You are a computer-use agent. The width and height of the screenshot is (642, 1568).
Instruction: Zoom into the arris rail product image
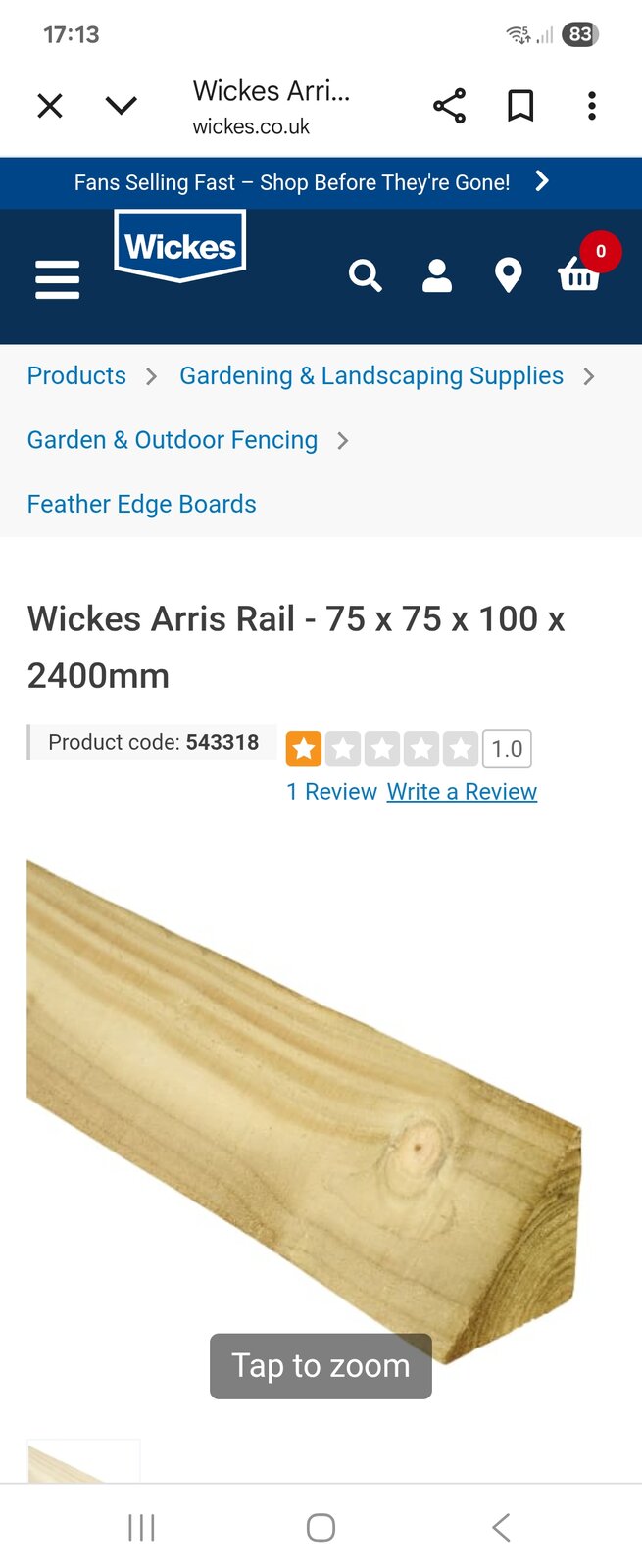304,1107
